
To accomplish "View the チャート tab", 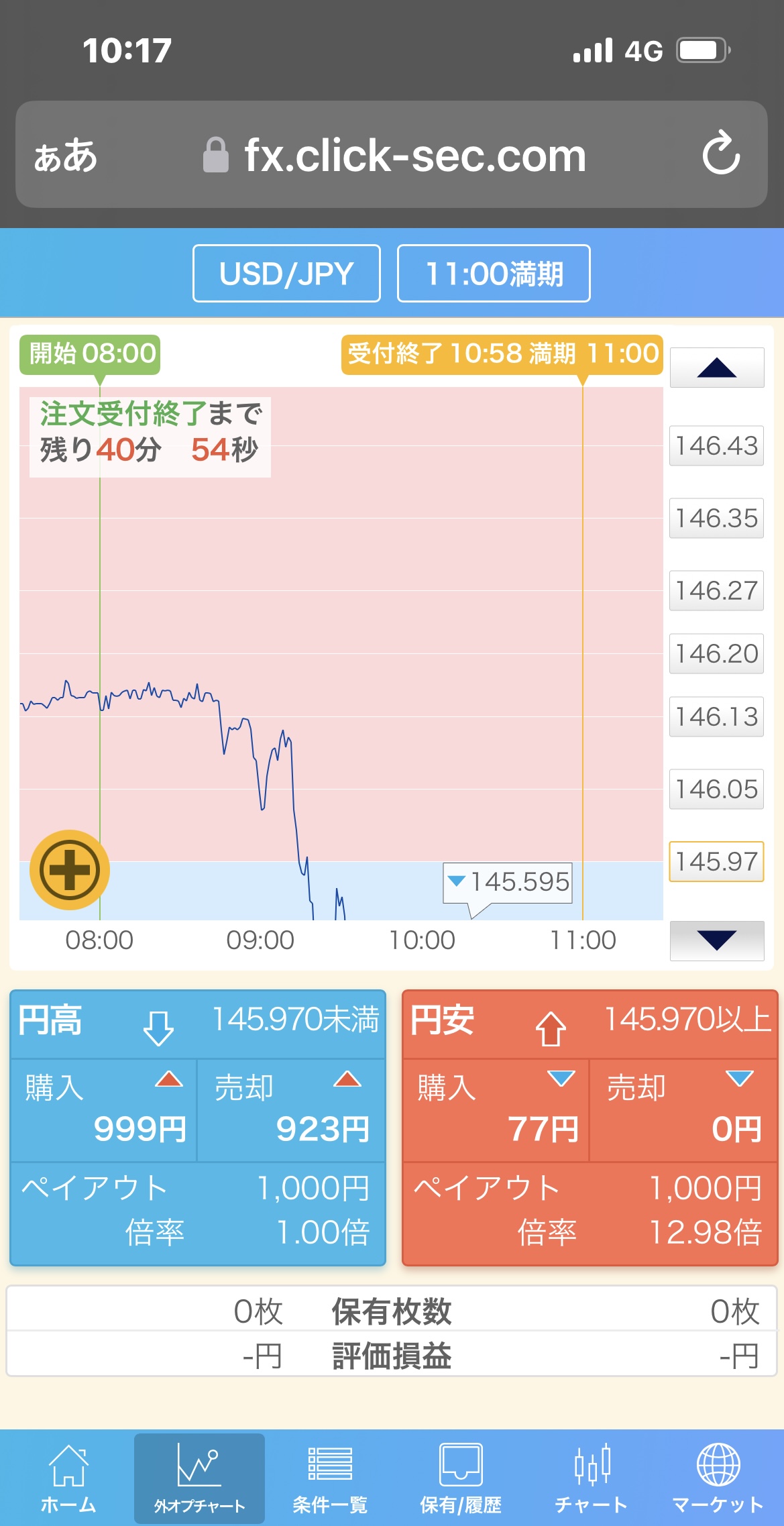I will [x=591, y=1478].
